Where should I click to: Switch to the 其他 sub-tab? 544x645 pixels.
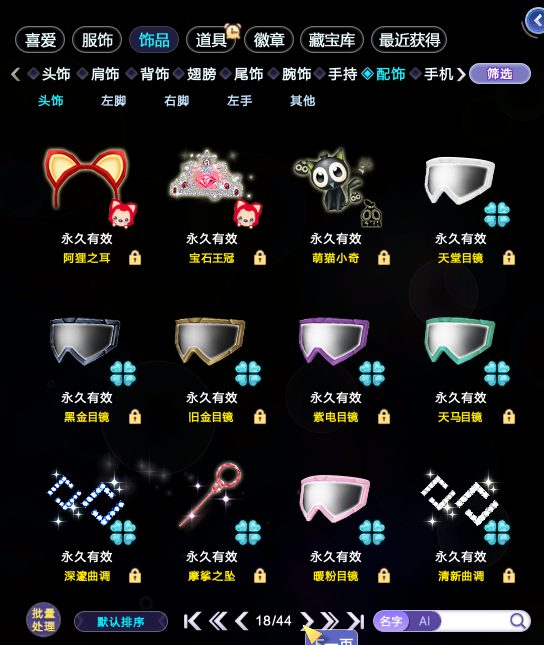coord(302,100)
